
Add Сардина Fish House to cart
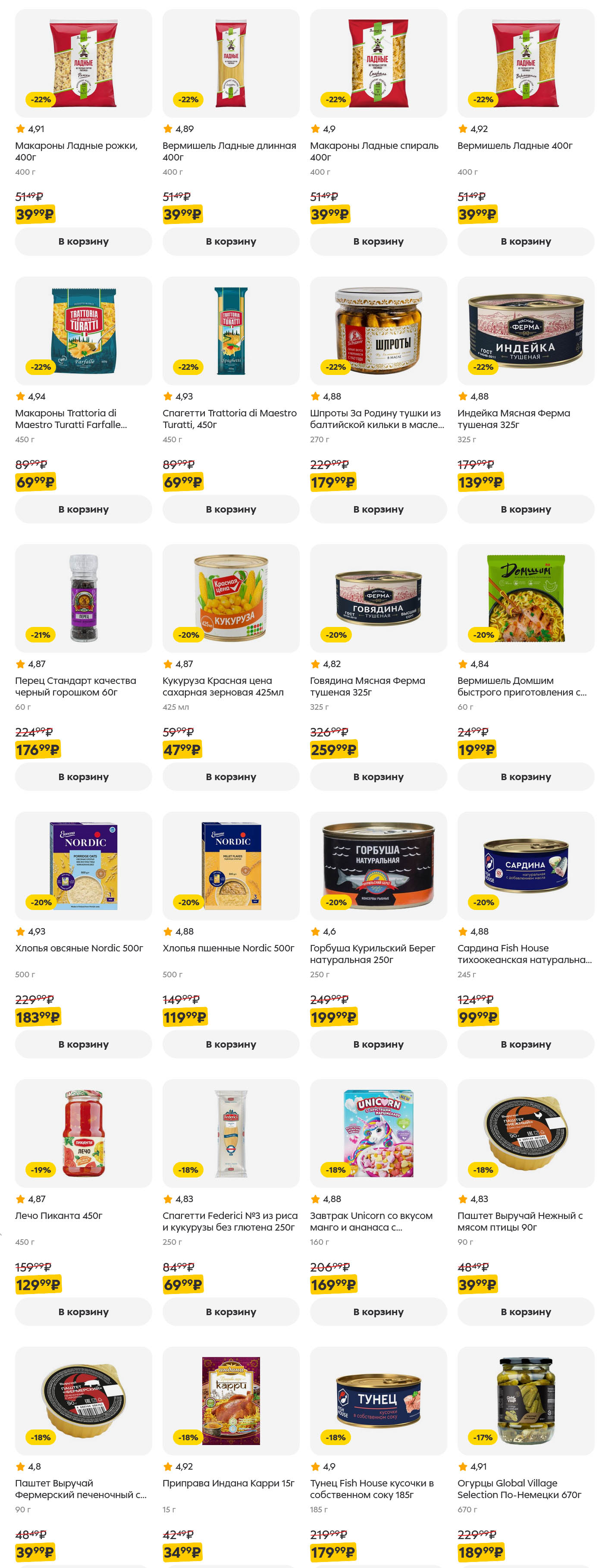[525, 1044]
